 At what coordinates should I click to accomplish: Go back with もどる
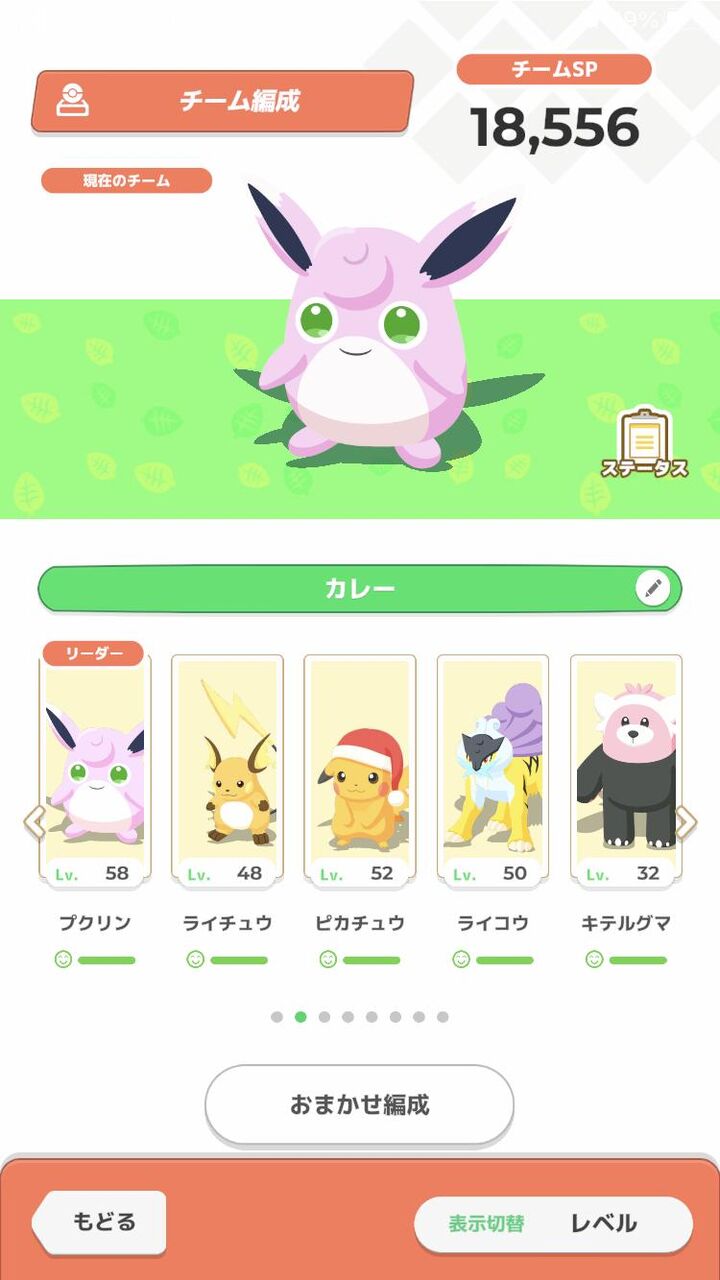point(102,1222)
